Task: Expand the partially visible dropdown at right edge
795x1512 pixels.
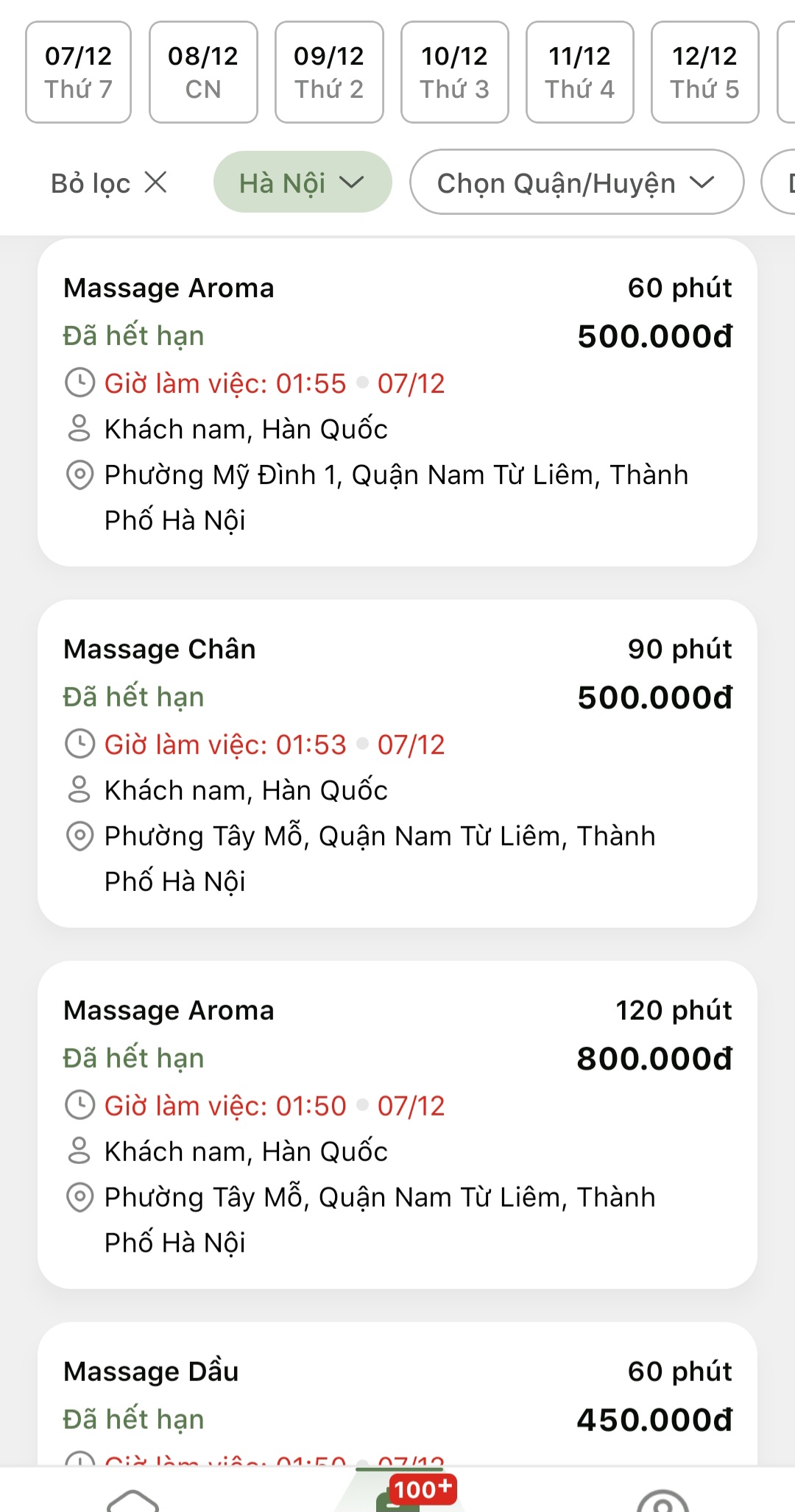Action: pyautogui.click(x=782, y=182)
